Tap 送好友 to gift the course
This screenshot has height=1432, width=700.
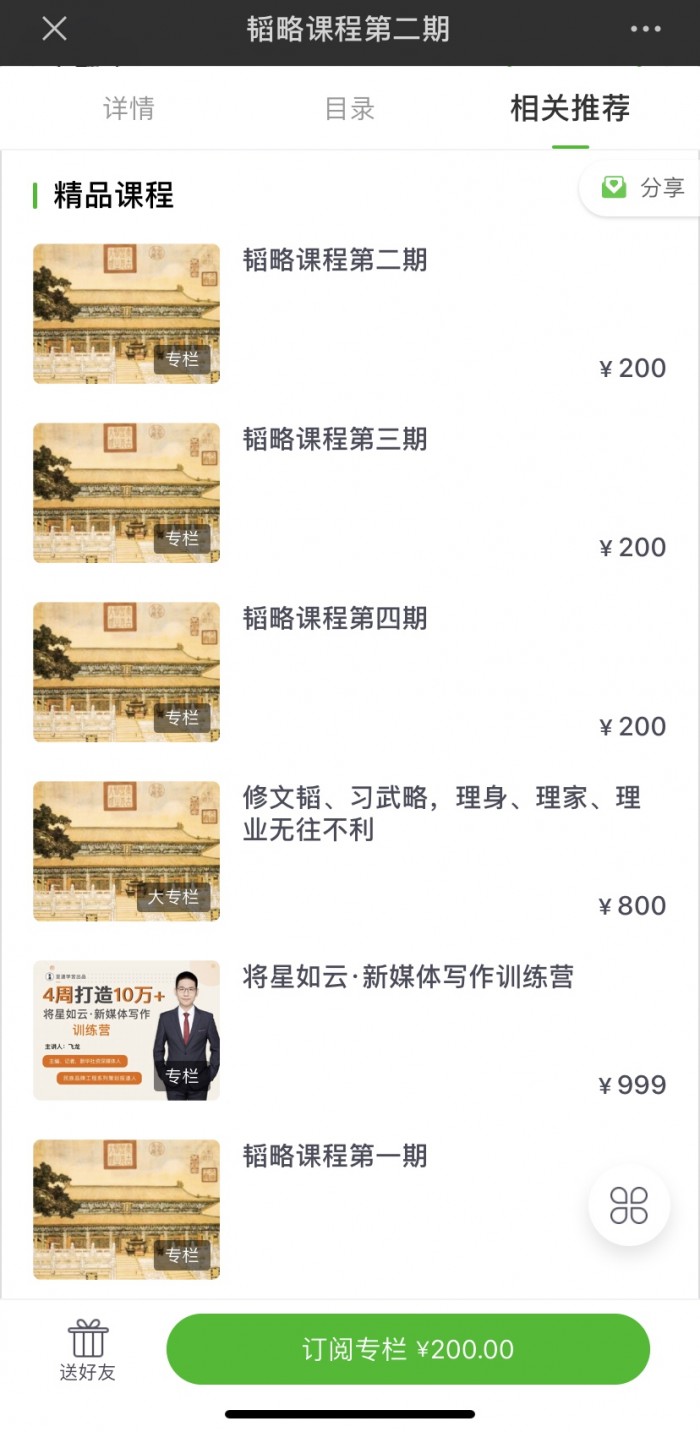click(88, 1350)
